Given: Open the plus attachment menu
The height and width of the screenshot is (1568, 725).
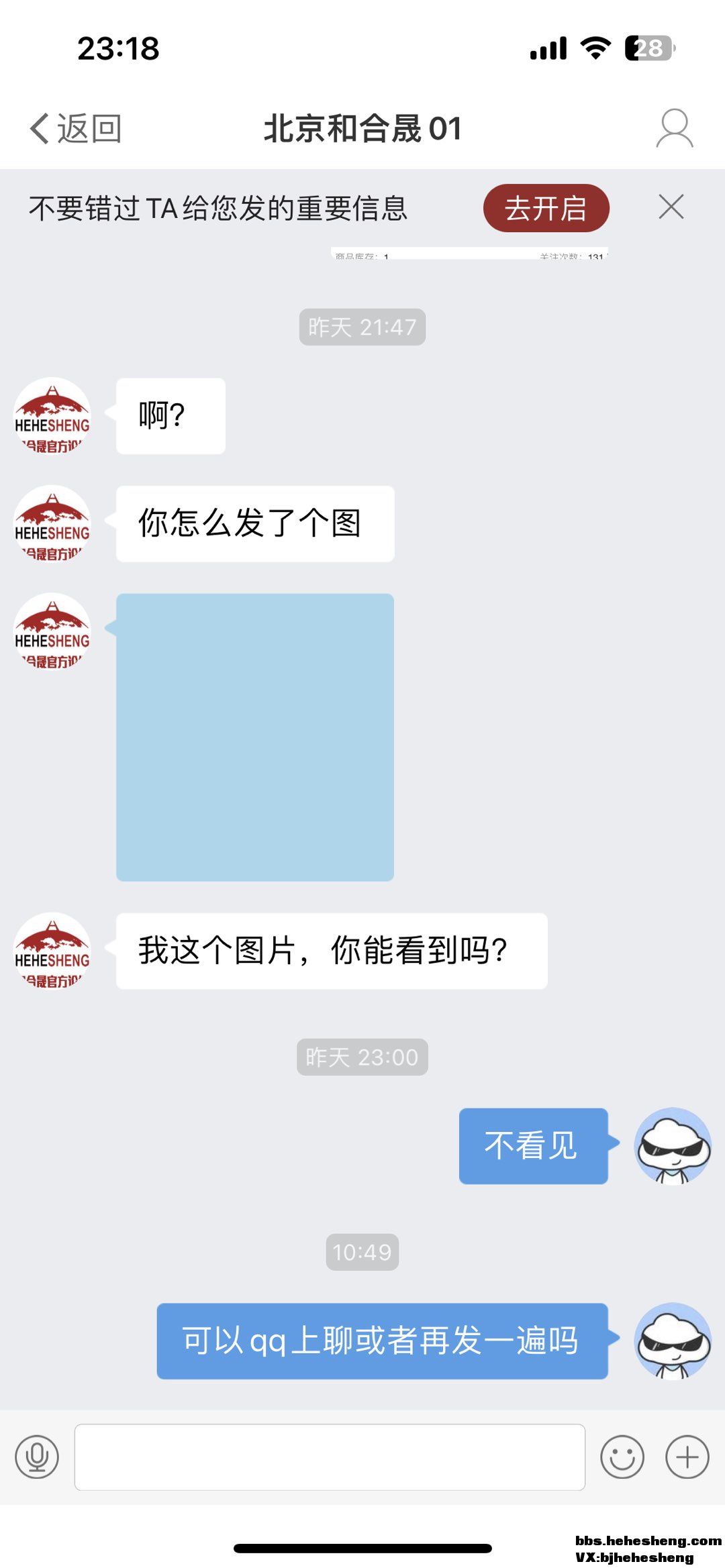Looking at the screenshot, I should pos(687,1457).
